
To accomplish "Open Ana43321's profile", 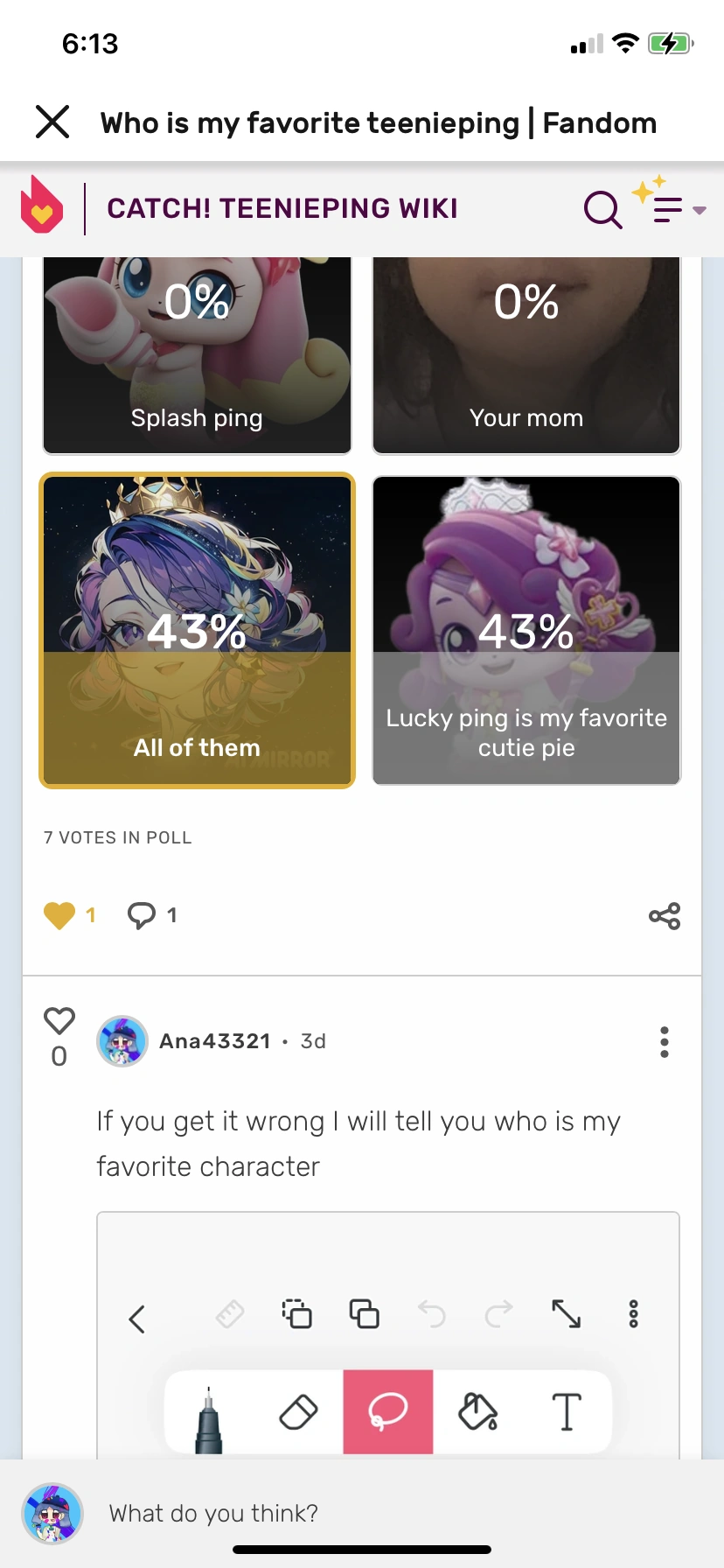I will 215,1041.
